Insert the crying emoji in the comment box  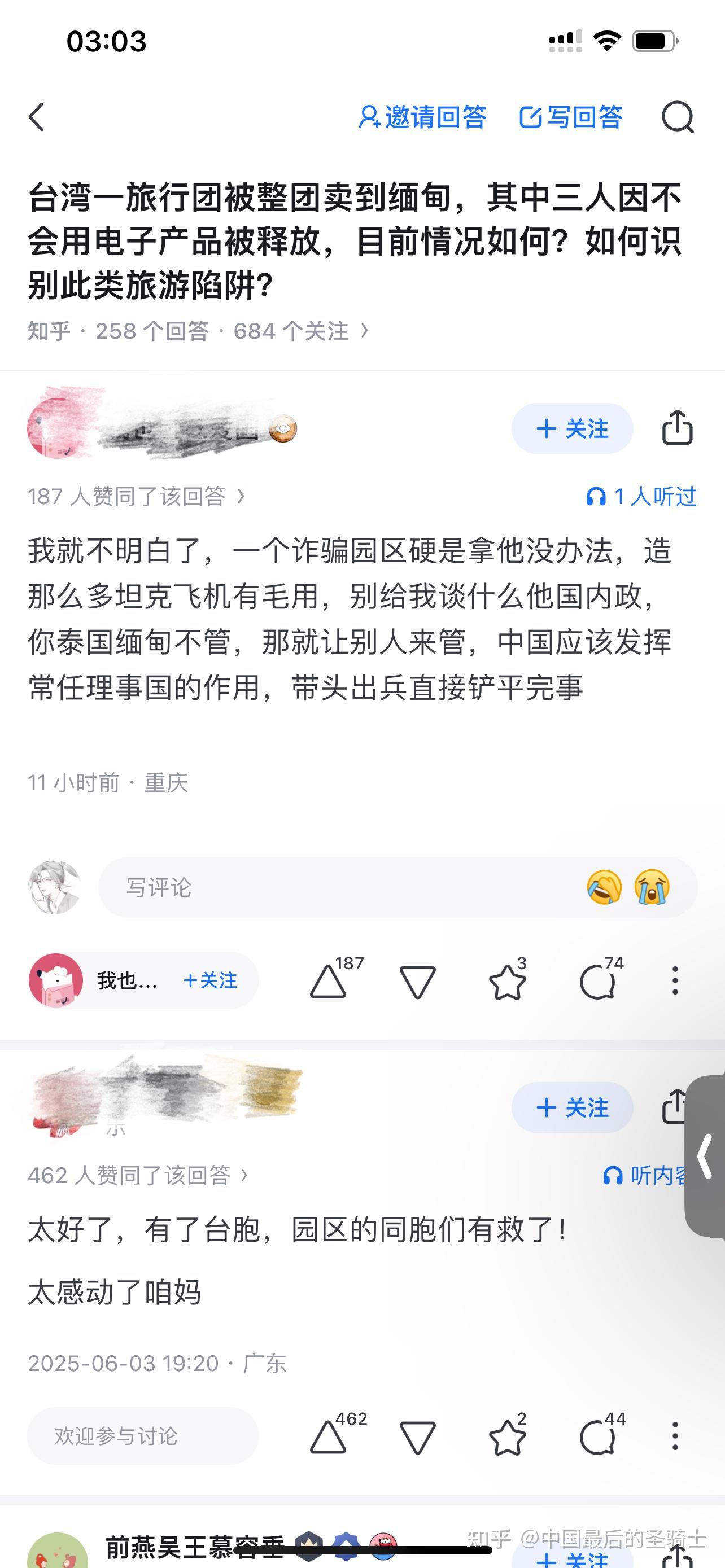click(652, 887)
